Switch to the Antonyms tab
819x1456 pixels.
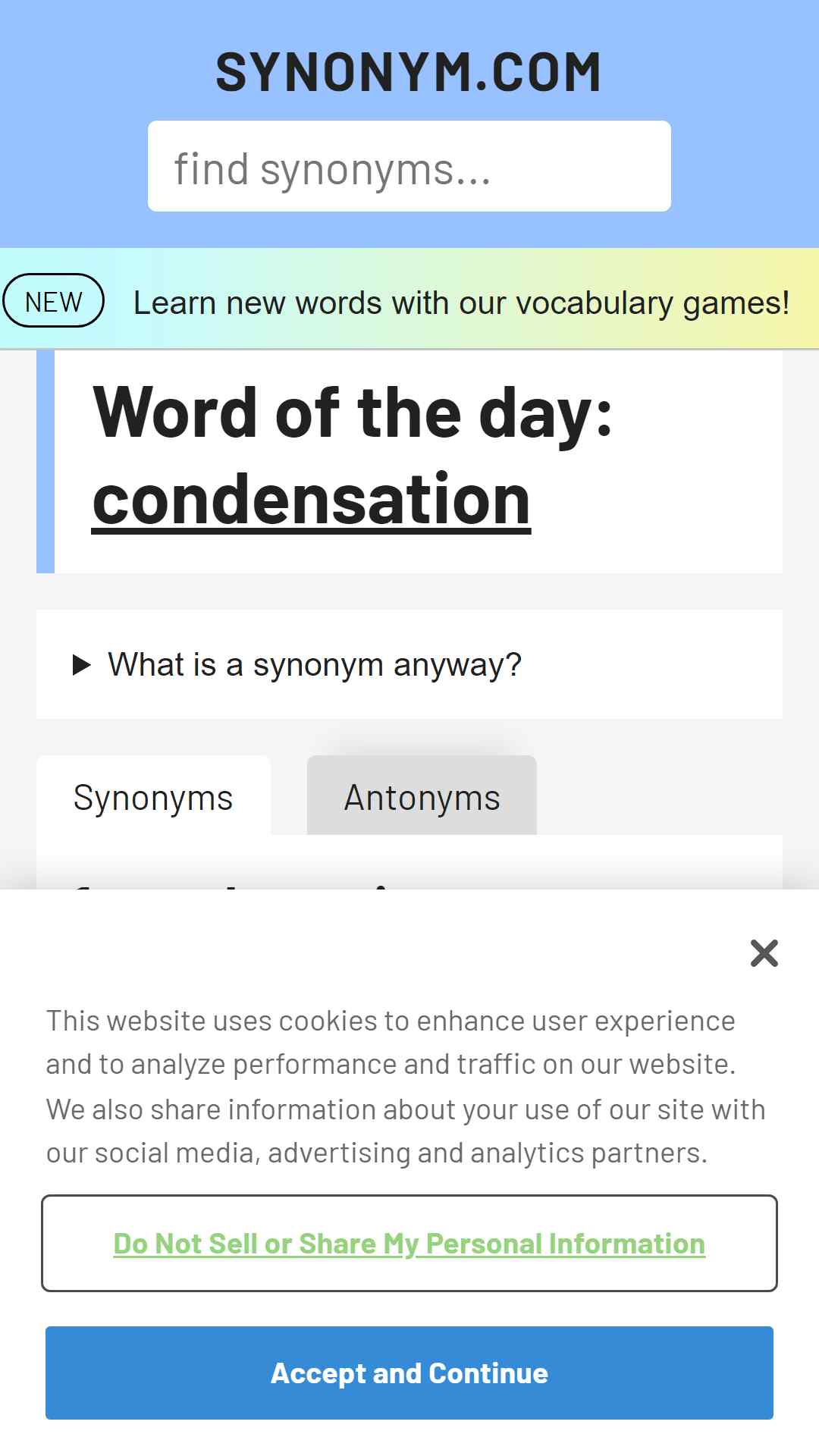[x=422, y=796]
